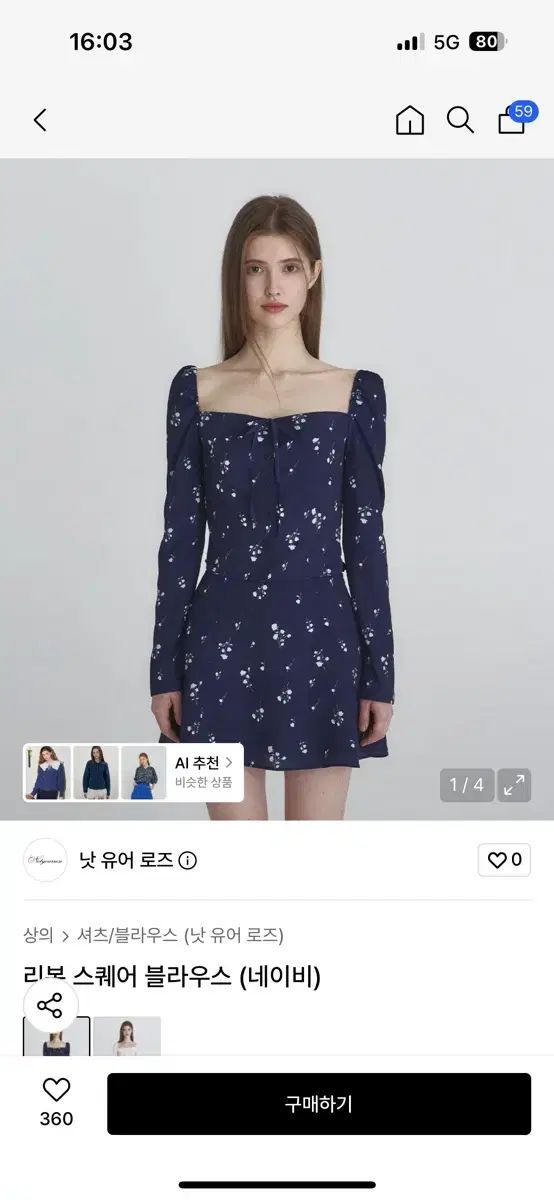Go back using the top-left arrow
The width and height of the screenshot is (554, 1200).
[40, 121]
